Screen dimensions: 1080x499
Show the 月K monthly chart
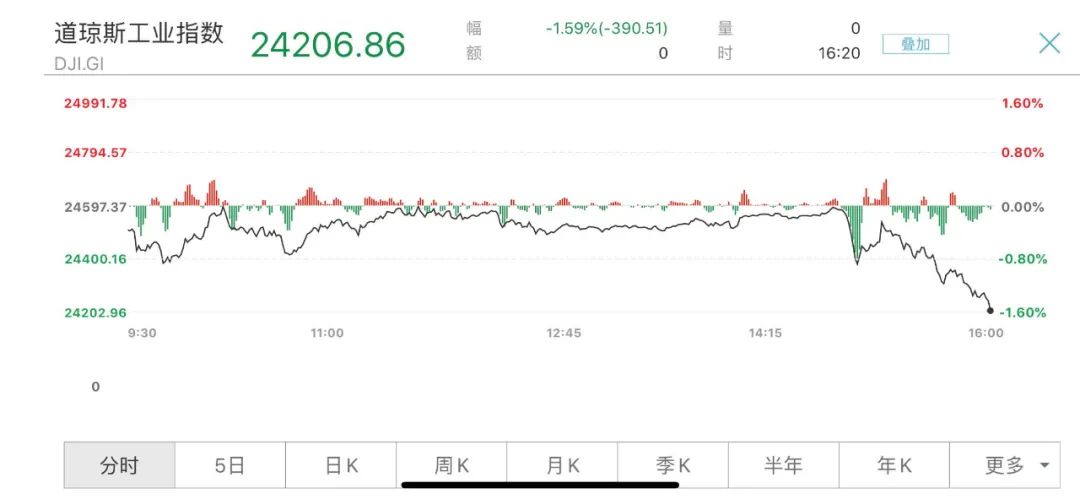point(562,465)
